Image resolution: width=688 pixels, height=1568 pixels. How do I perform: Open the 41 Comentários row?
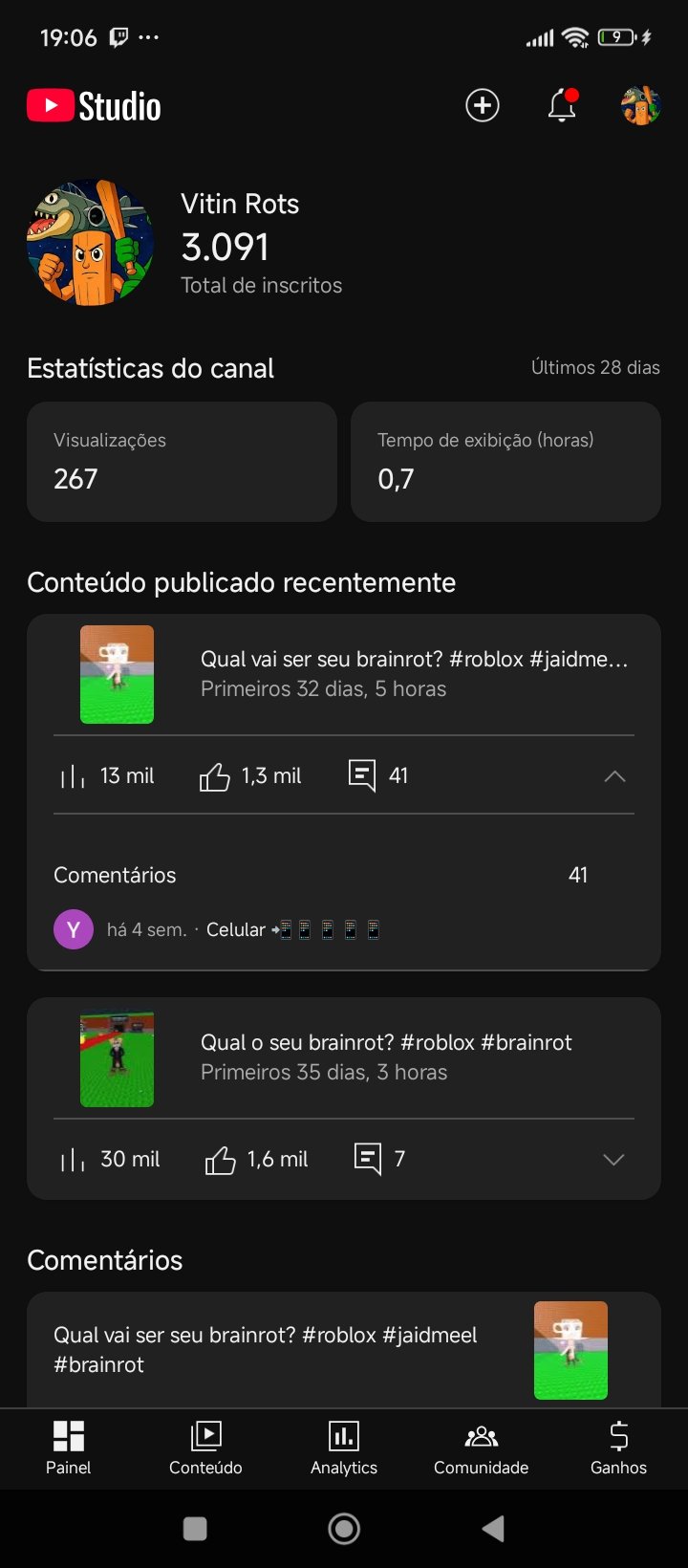[320, 875]
